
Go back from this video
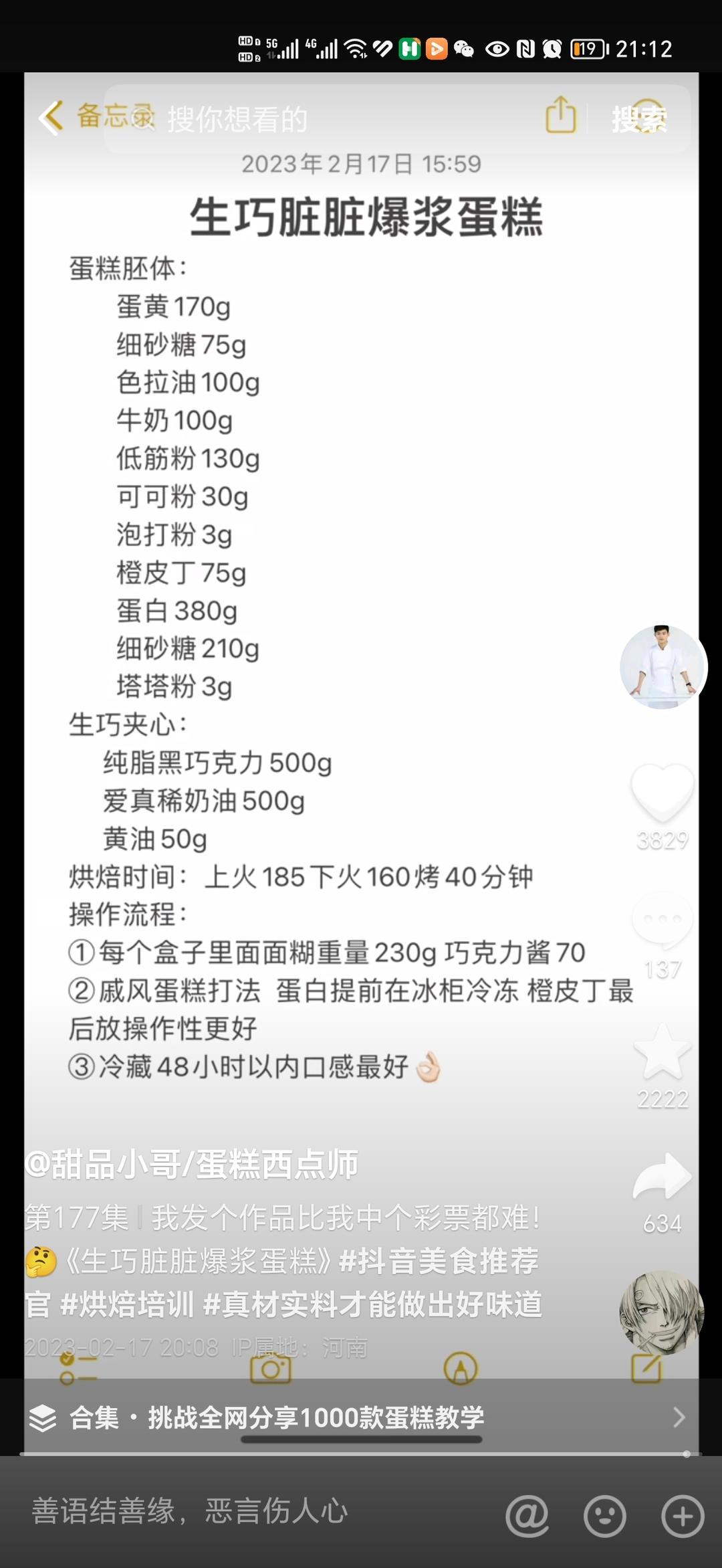(51, 118)
